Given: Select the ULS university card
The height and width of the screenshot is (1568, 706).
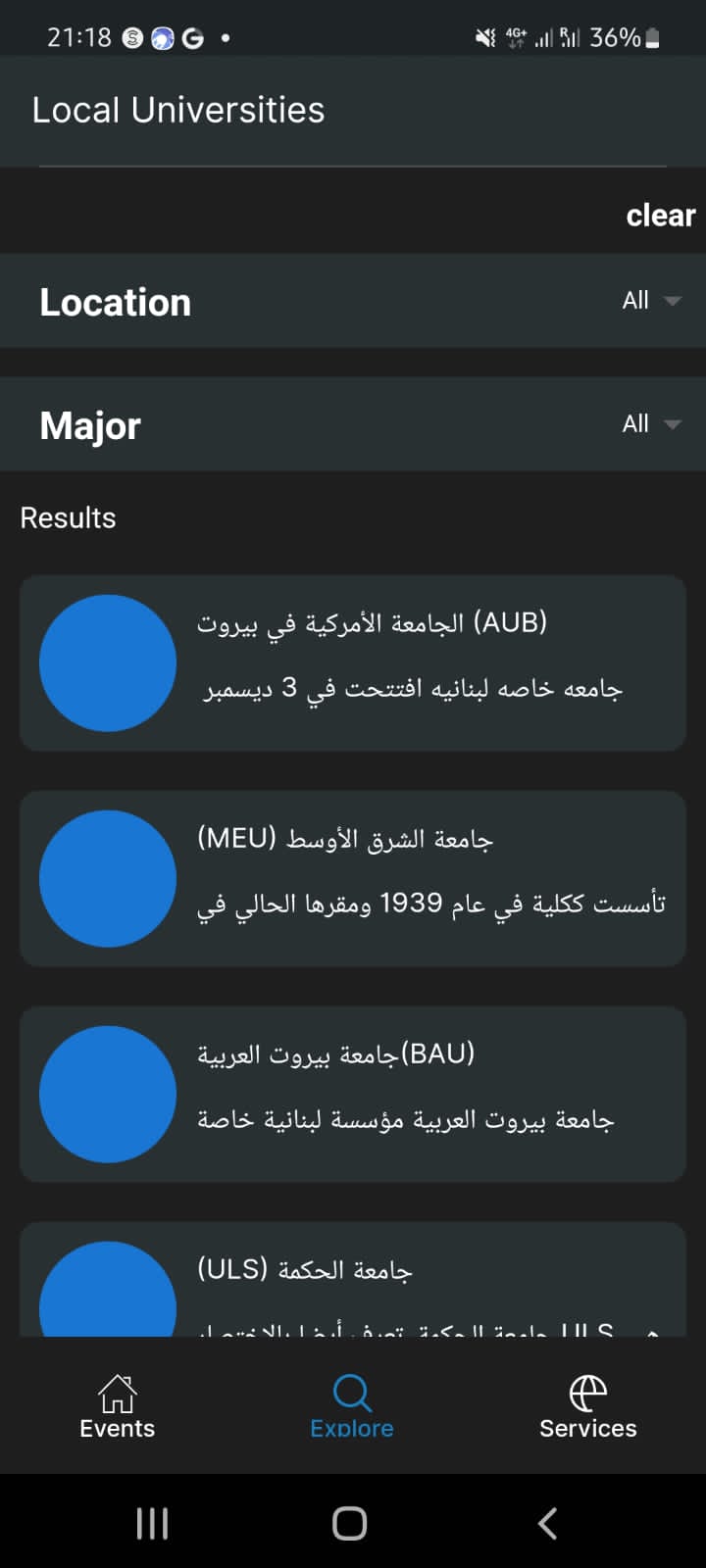Looking at the screenshot, I should click(x=353, y=1279).
